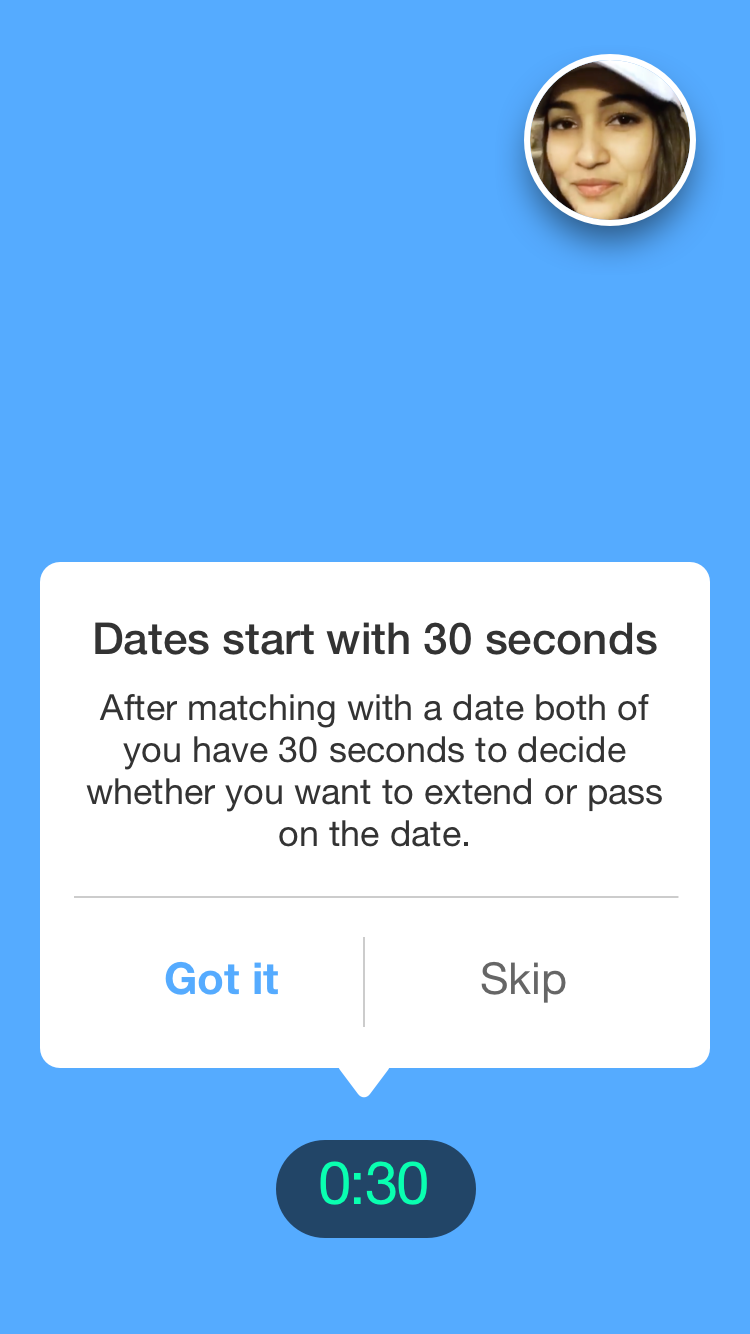Confirm the tip with Got it
The image size is (750, 1334).
221,979
